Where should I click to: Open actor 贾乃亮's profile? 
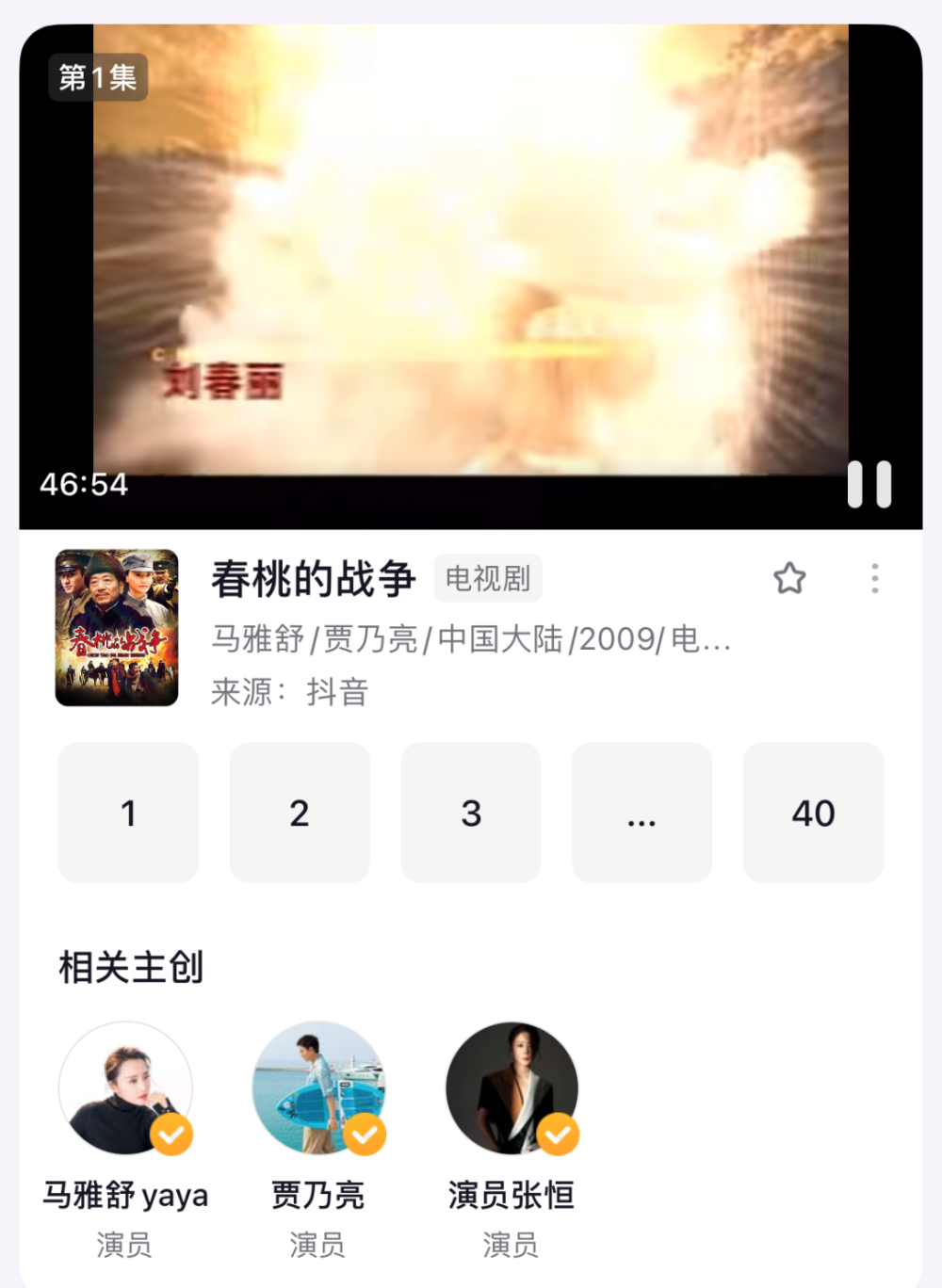[x=318, y=1088]
